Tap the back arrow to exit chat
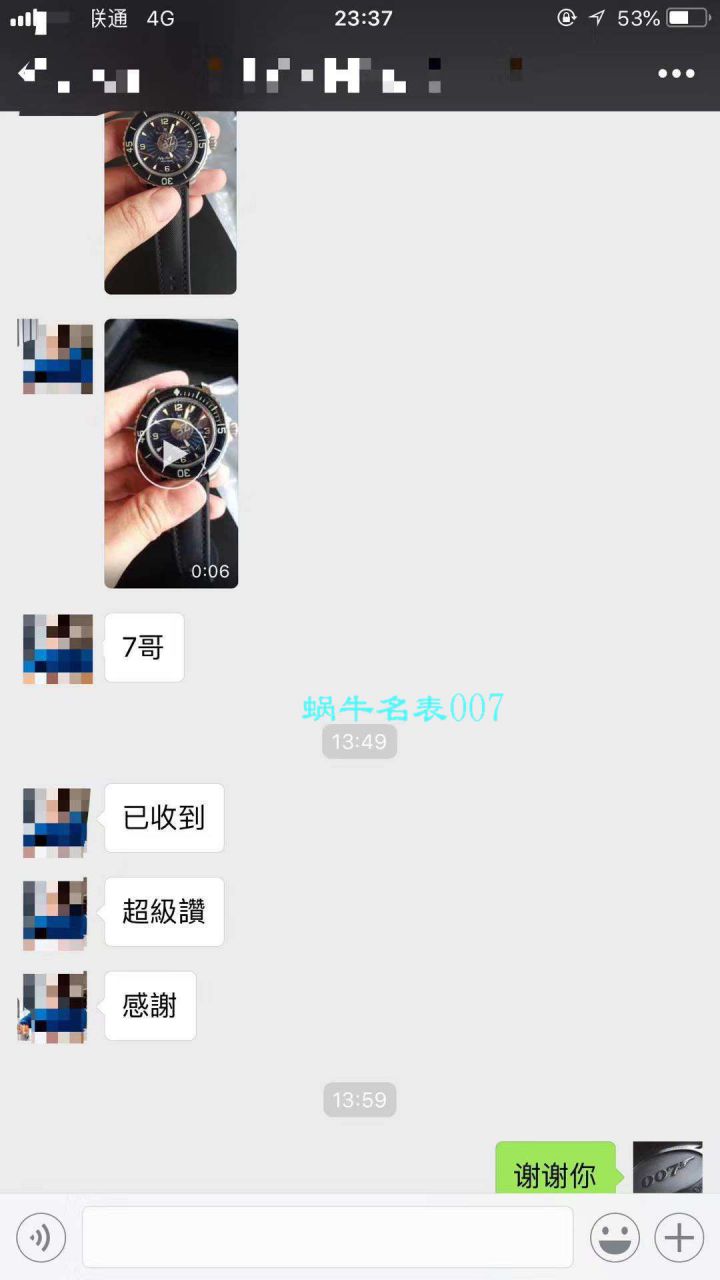The width and height of the screenshot is (720, 1280). tap(24, 73)
